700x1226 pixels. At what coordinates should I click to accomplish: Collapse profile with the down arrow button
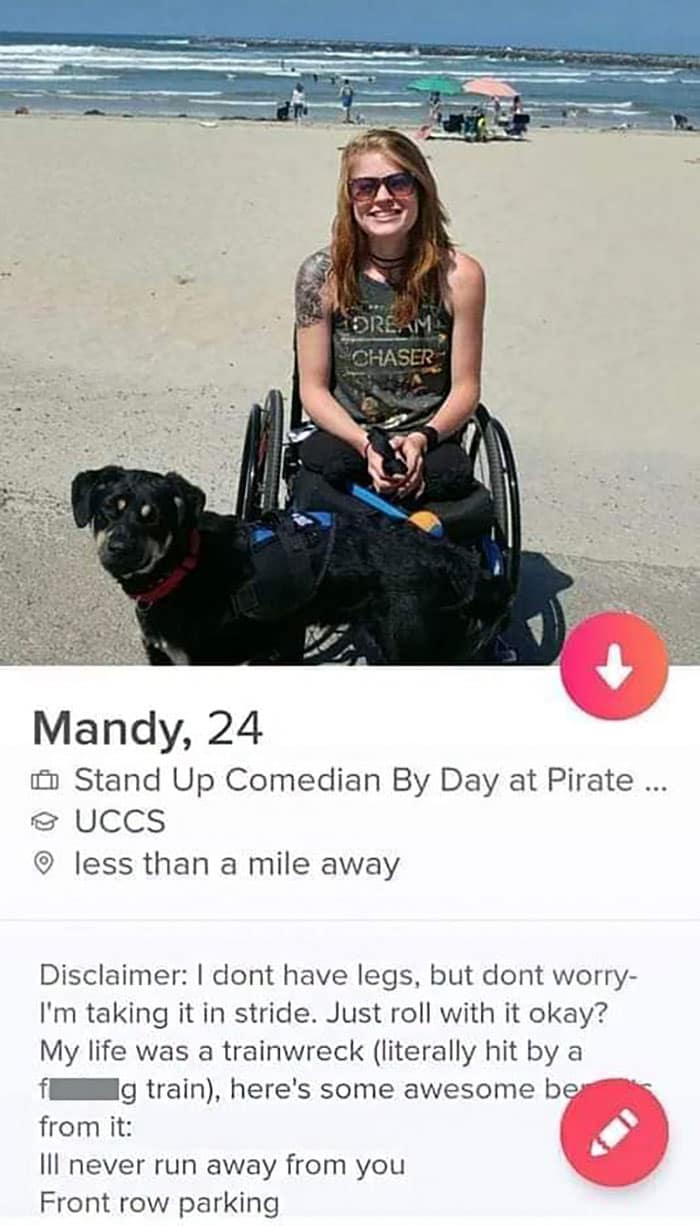(613, 666)
